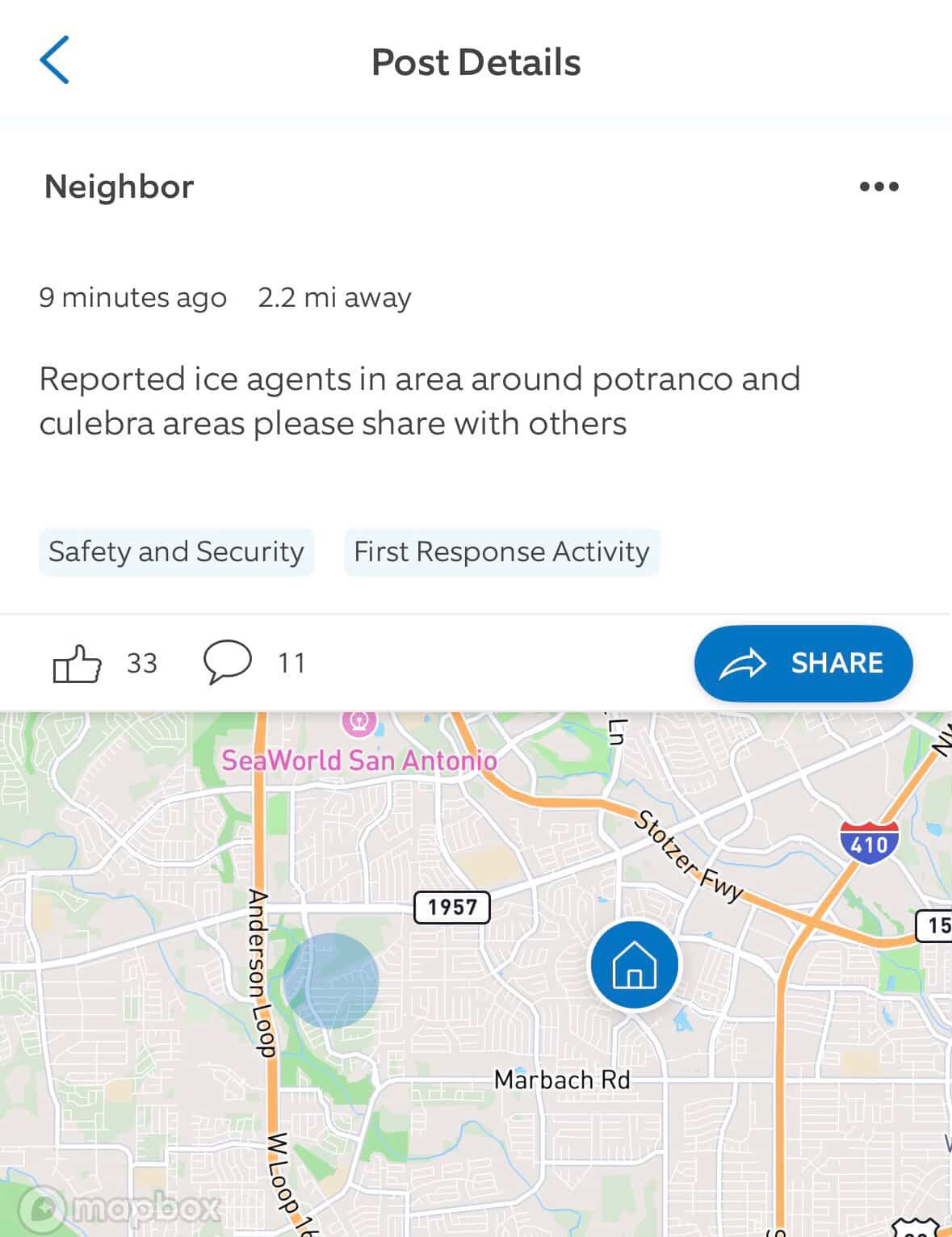Tap the blue incident circle on map
This screenshot has width=952, height=1237.
click(x=330, y=980)
